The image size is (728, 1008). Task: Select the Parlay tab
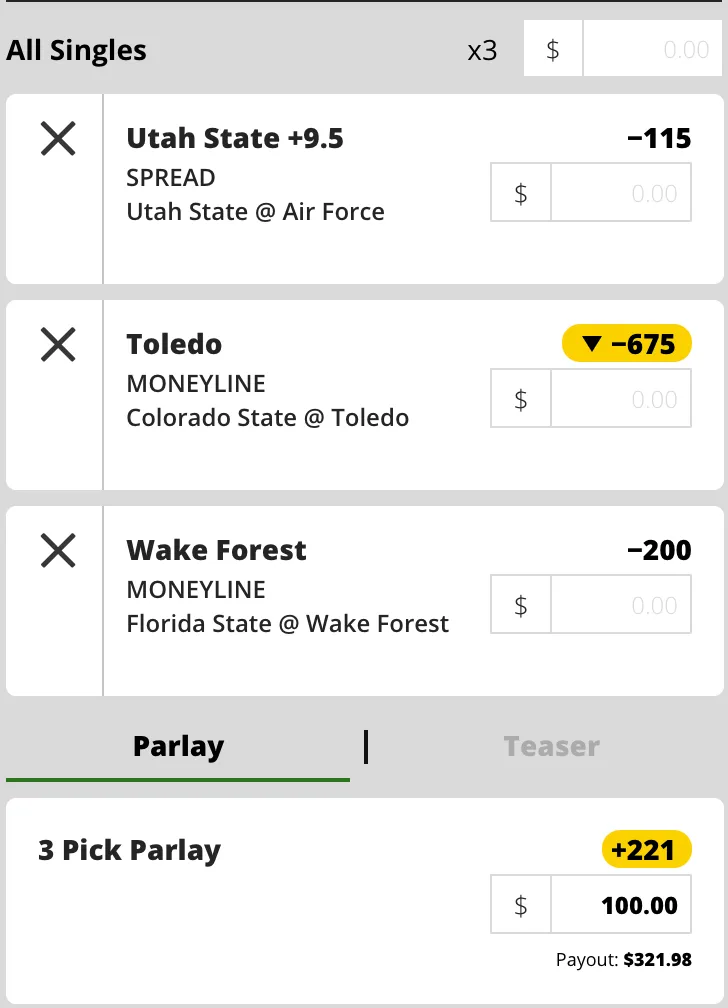[178, 747]
